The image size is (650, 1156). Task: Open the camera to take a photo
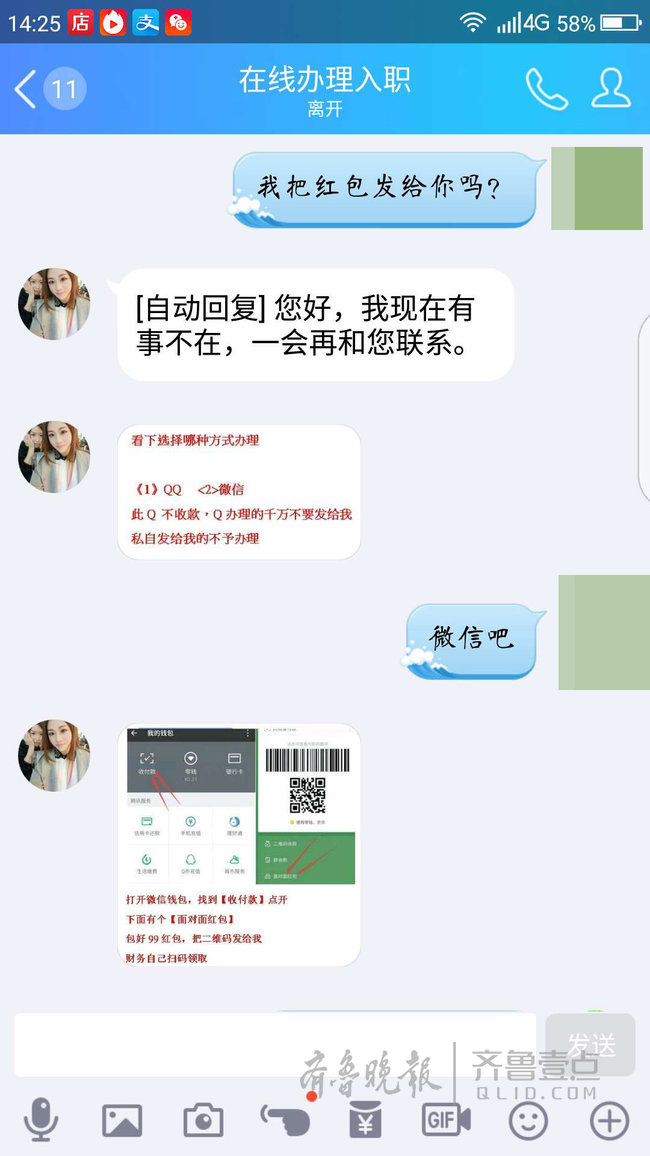[203, 1121]
